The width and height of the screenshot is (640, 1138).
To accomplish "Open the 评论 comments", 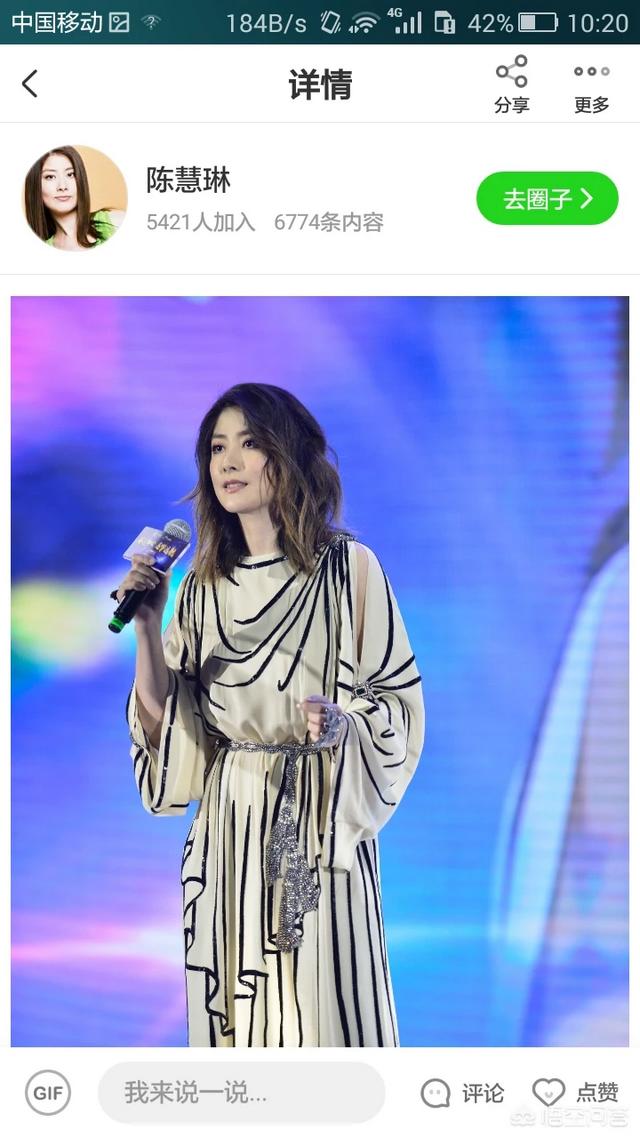I will [x=462, y=1092].
